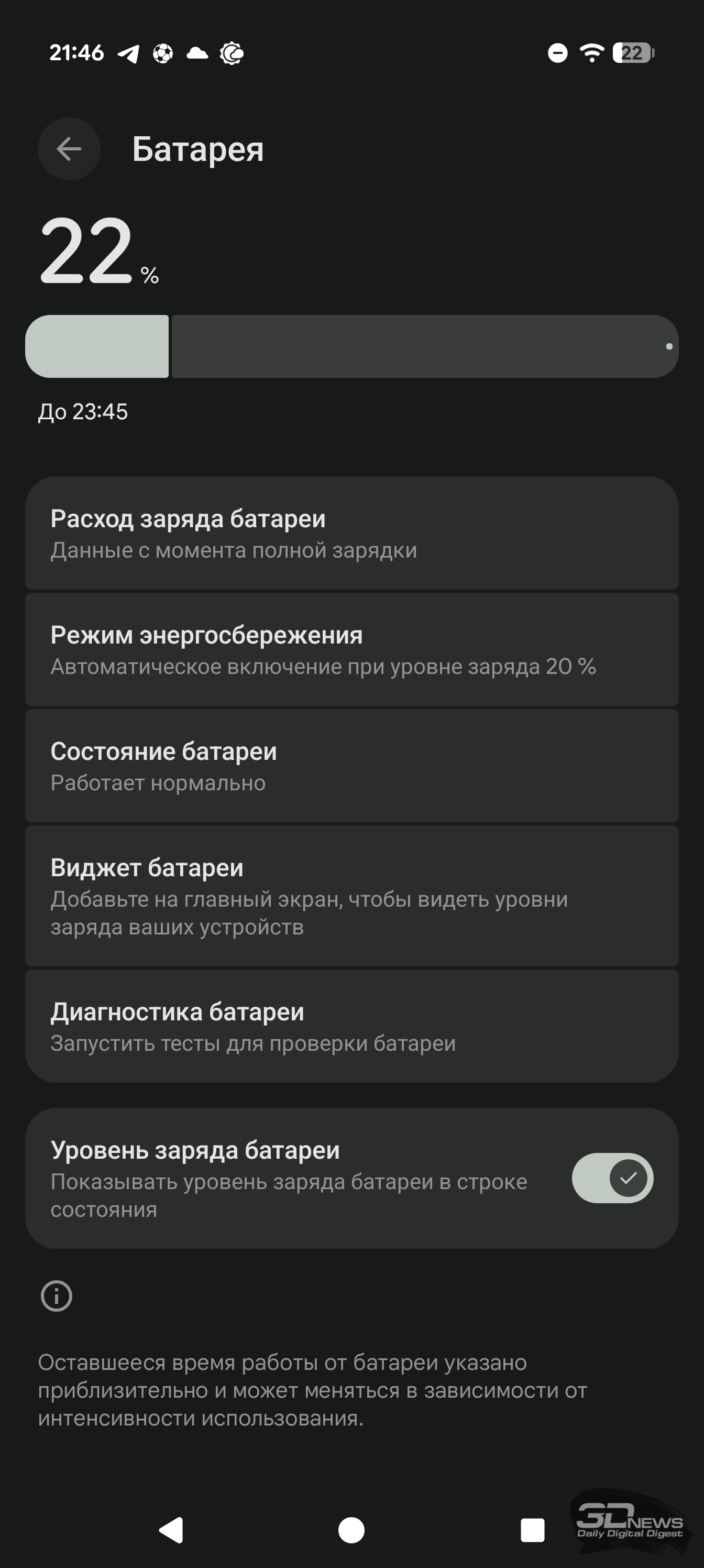
Task: Open Режим энергосбережения settings
Action: click(x=351, y=649)
